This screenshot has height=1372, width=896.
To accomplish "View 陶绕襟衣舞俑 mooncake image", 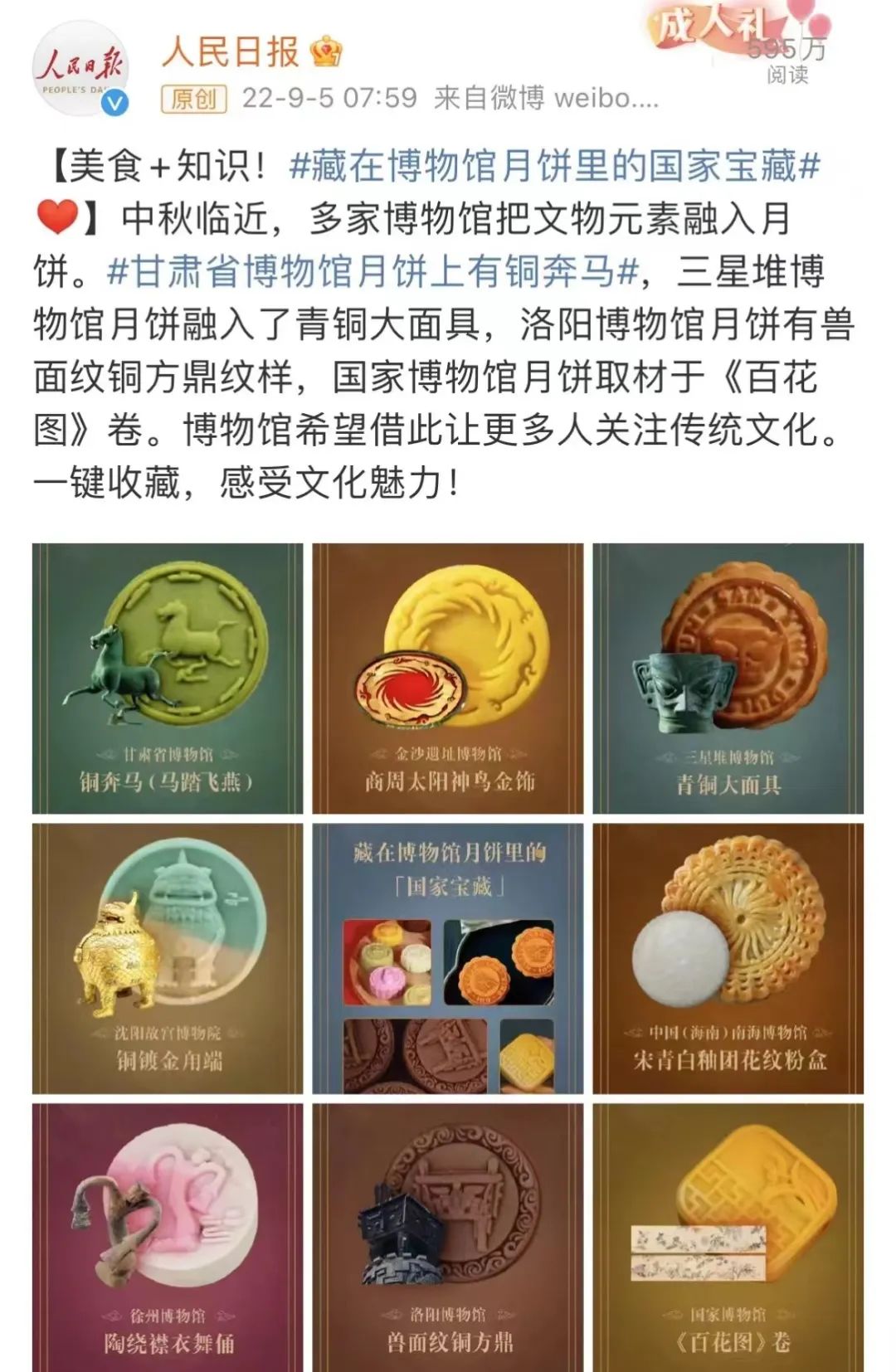I will 168,1236.
